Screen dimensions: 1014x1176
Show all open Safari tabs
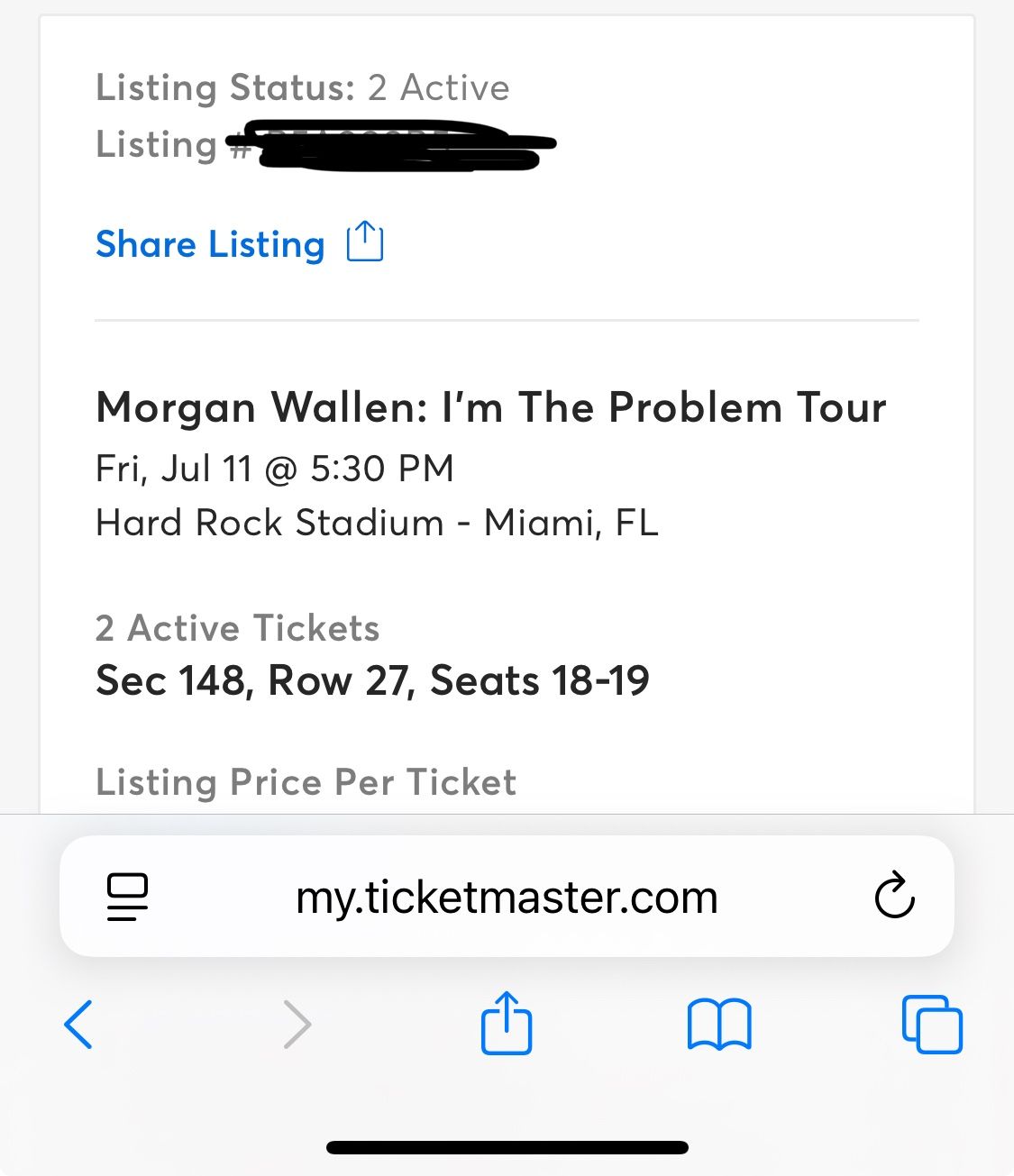point(932,1025)
